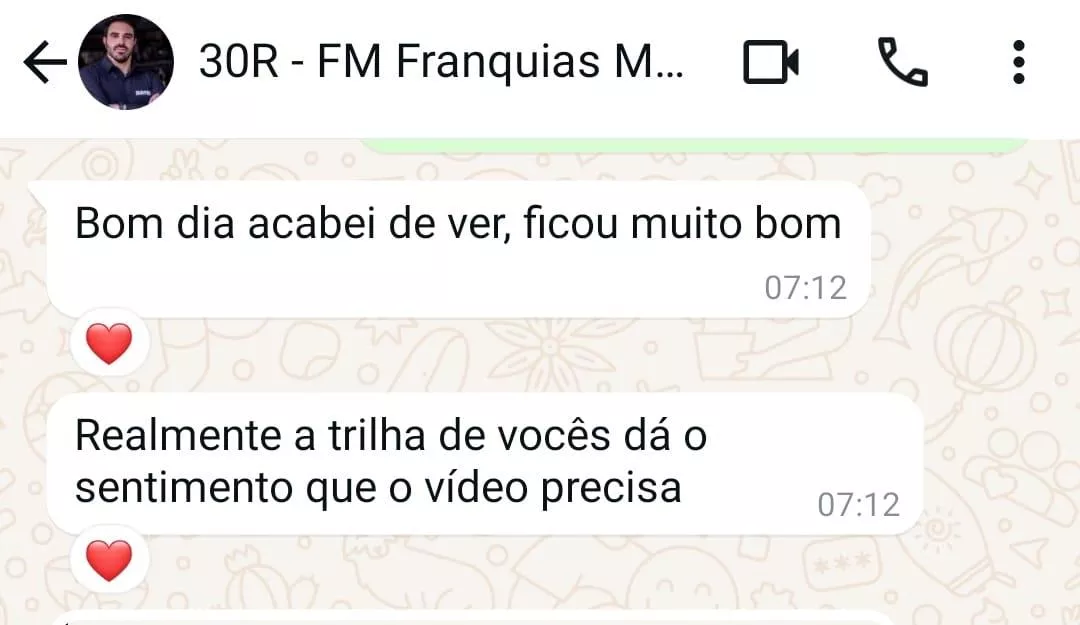
Task: Open the overflow menu
Action: point(1018,63)
